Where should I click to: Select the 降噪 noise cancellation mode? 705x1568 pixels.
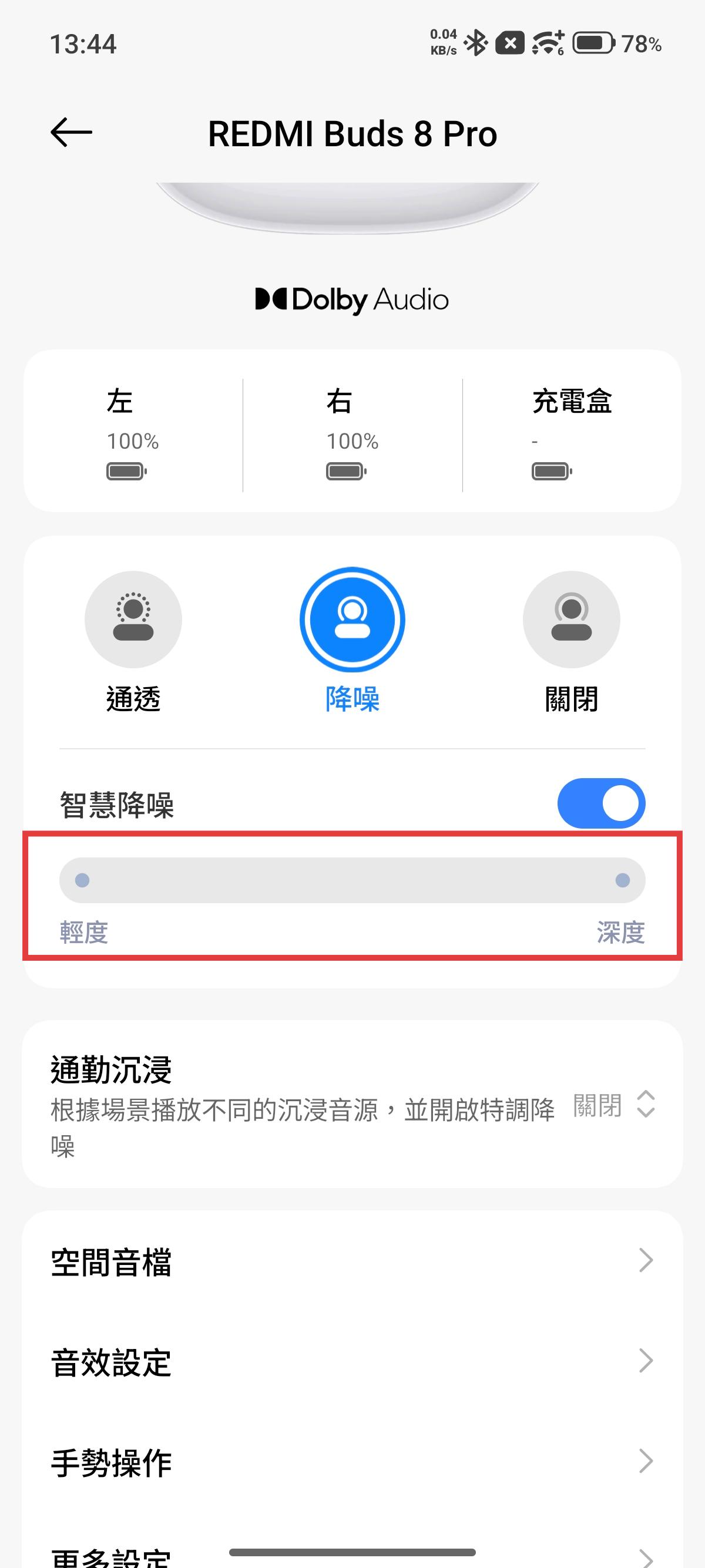352,619
